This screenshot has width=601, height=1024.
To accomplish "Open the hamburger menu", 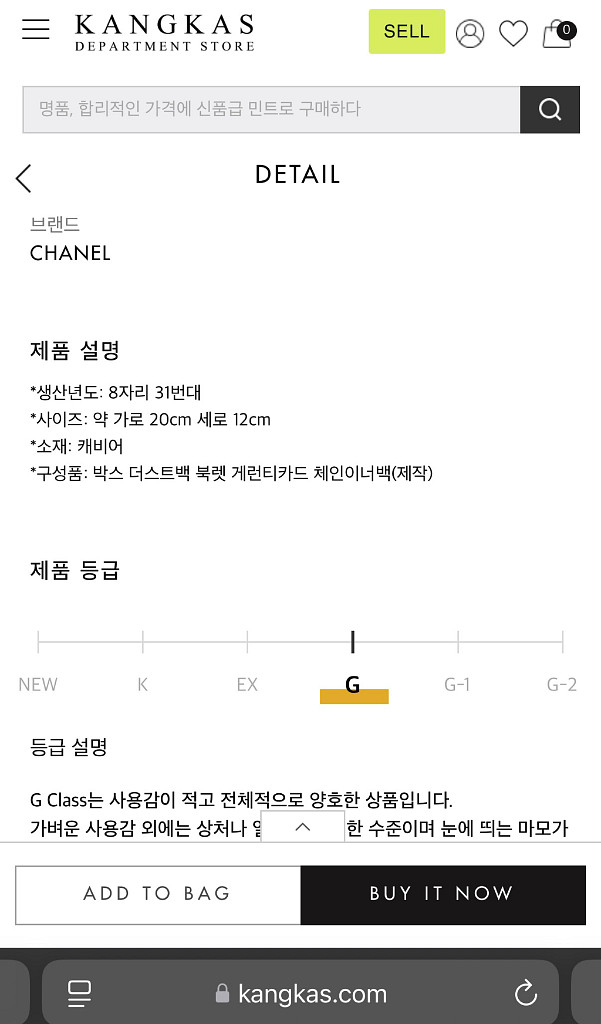I will click(36, 30).
